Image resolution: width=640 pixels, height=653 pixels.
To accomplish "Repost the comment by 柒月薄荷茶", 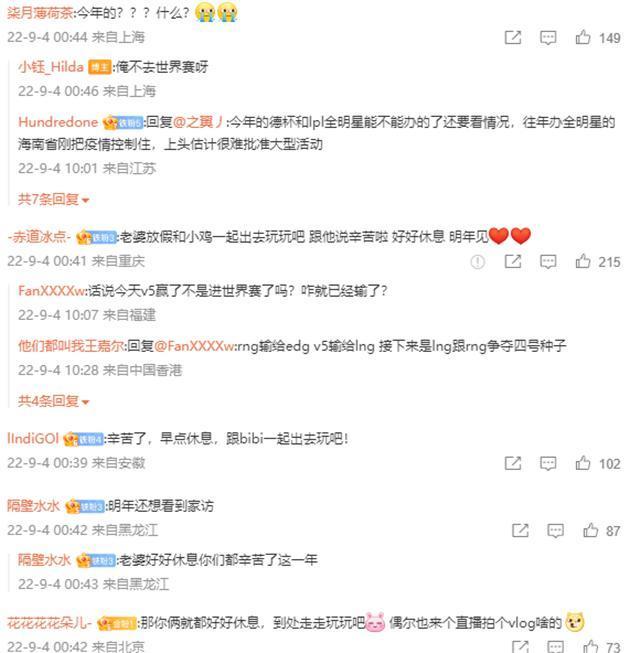I will pos(513,37).
